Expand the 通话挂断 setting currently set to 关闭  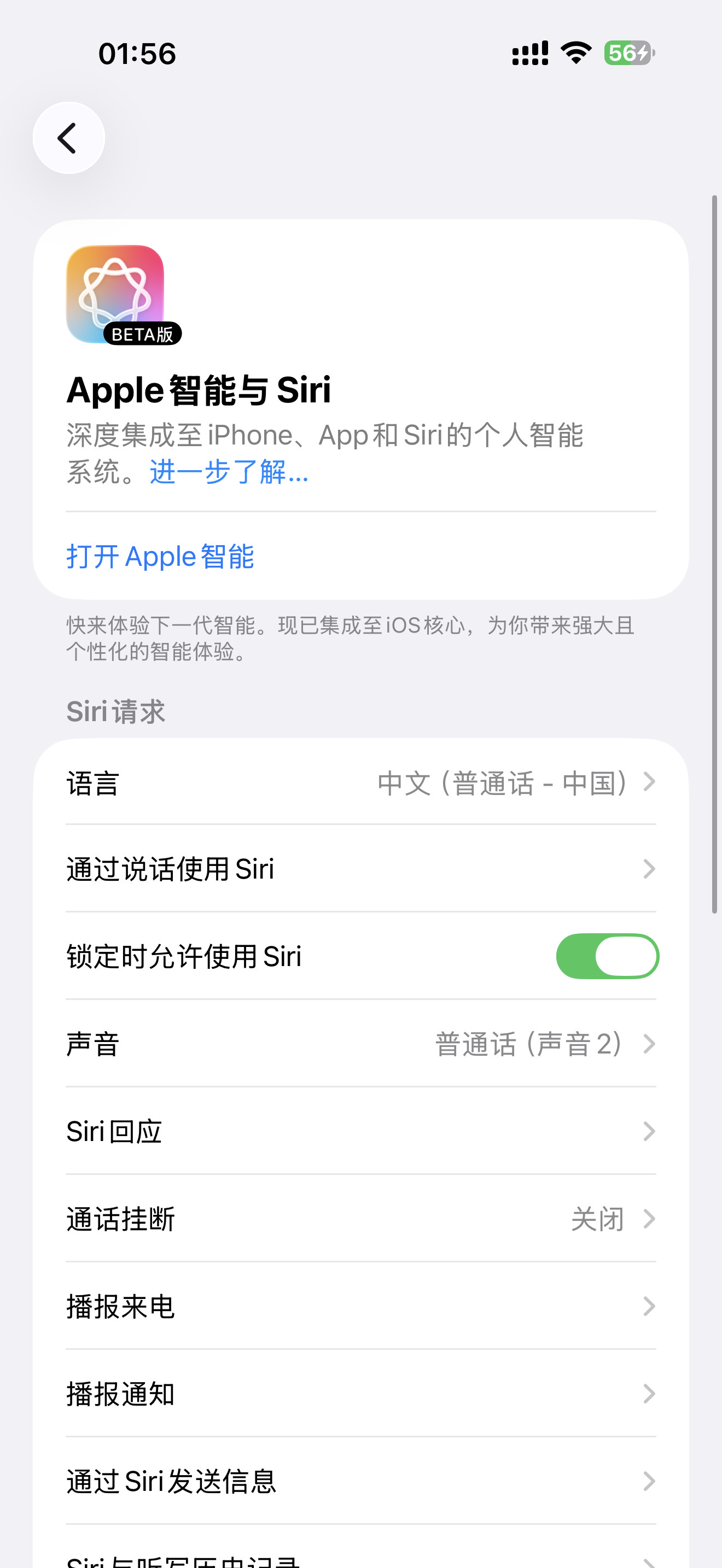361,1219
